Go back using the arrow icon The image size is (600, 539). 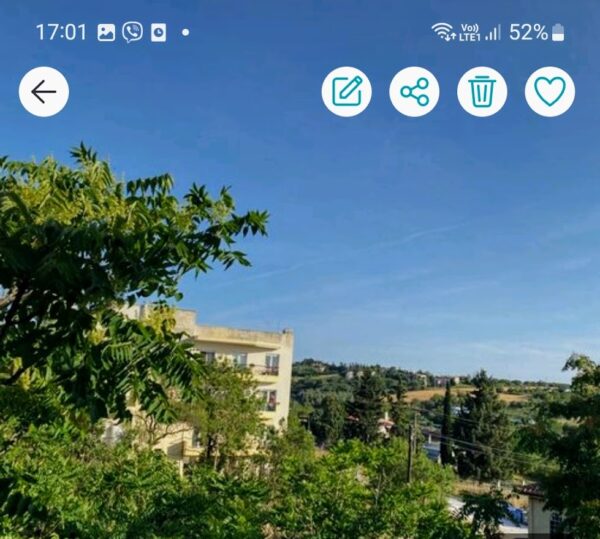coord(44,92)
